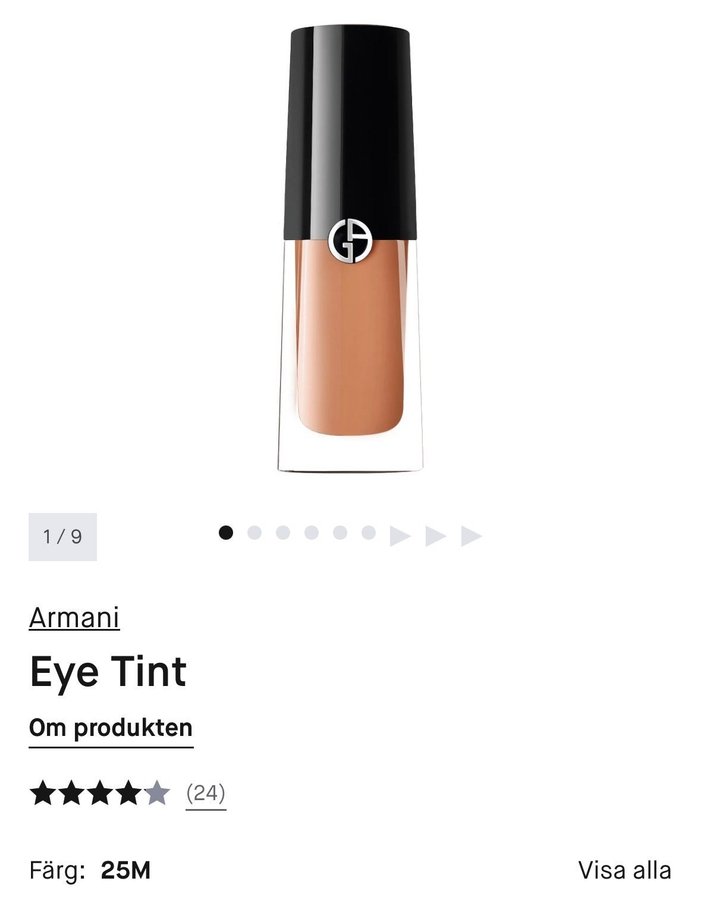This screenshot has height=900, width=701.
Task: Jump to Om produkten section
Action: 111,728
